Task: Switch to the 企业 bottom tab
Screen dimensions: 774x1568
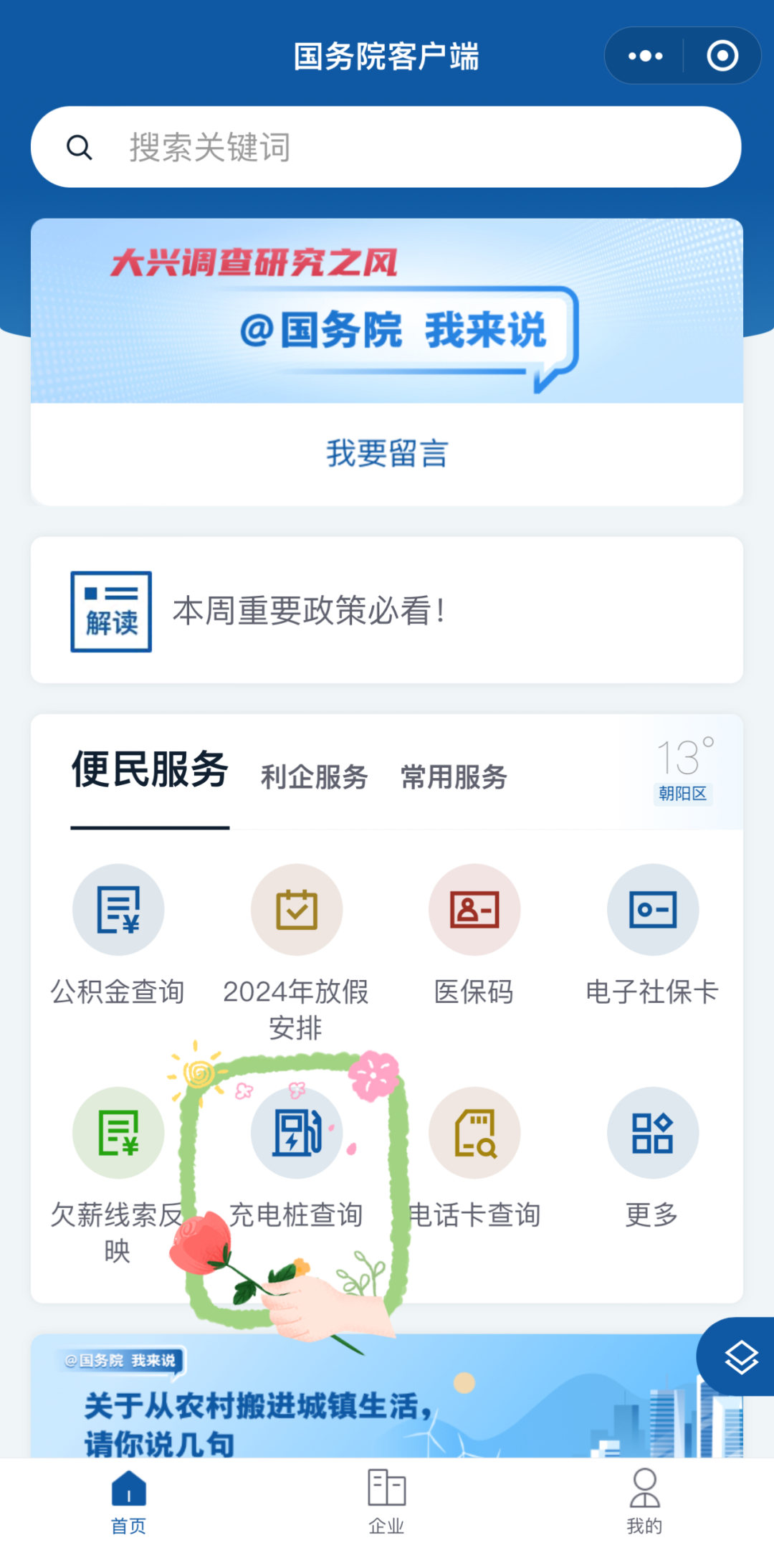Action: pyautogui.click(x=386, y=1500)
